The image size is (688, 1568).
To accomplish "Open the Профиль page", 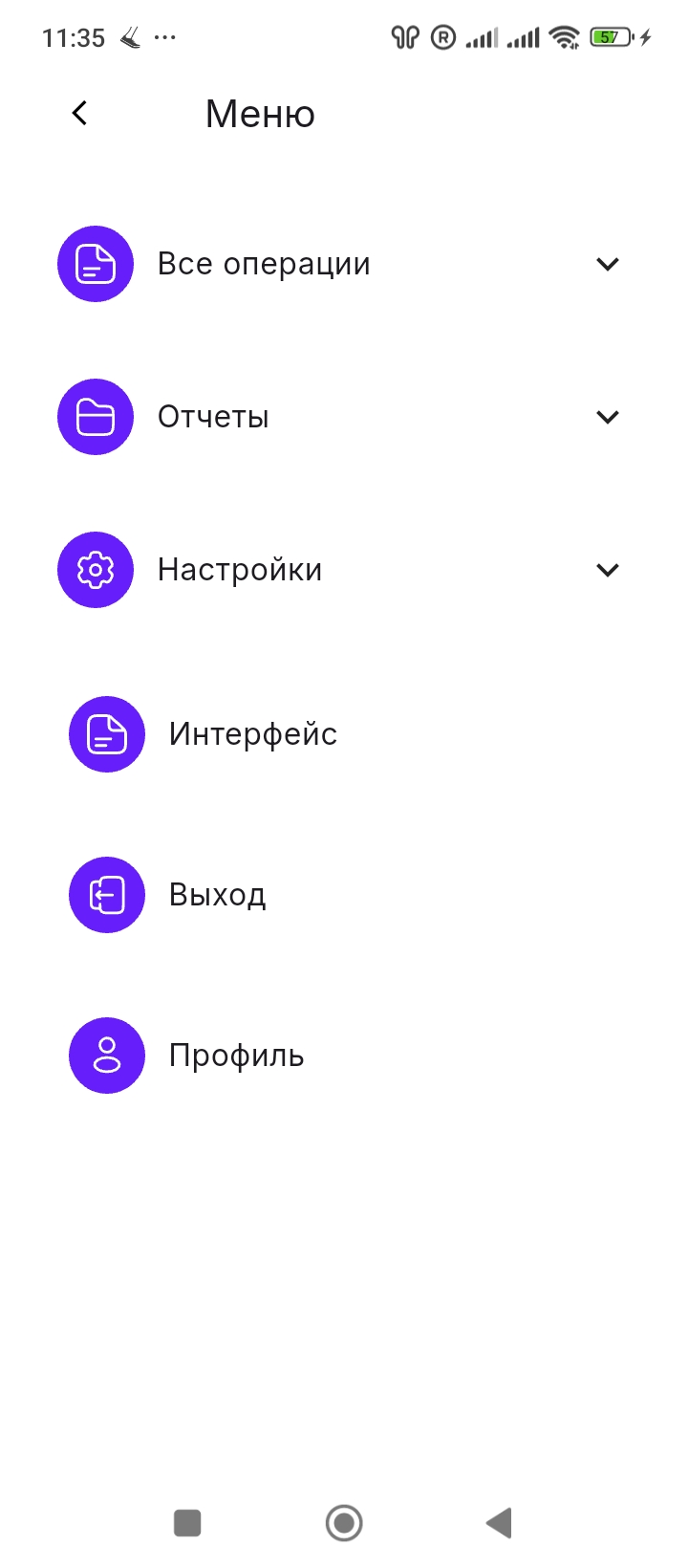I will tap(236, 1056).
